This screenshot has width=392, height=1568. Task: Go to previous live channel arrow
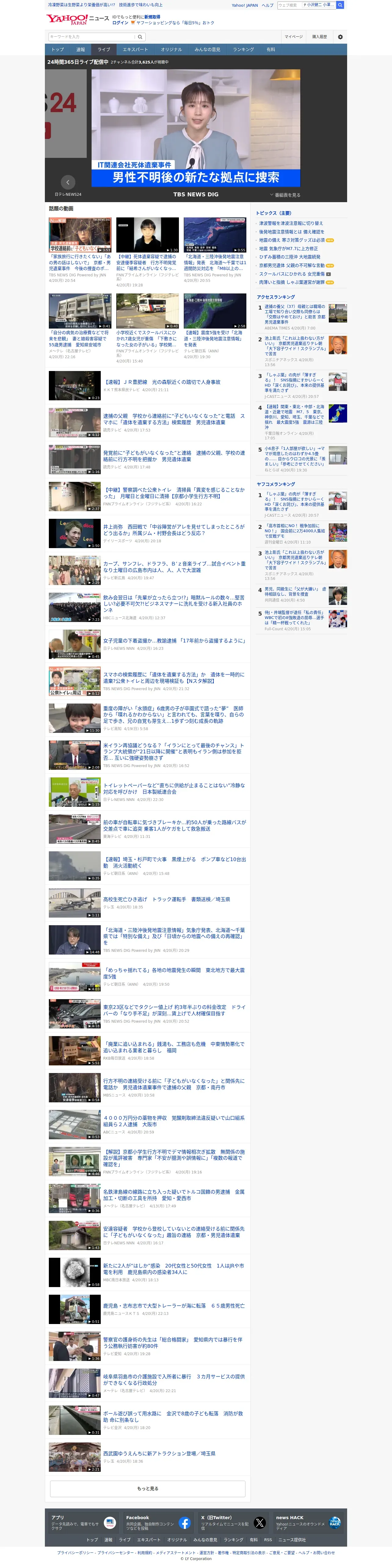[67, 182]
